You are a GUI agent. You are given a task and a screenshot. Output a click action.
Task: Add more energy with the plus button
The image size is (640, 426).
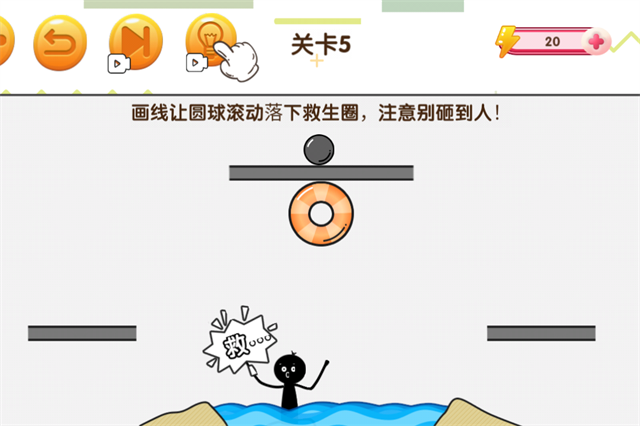pos(597,42)
